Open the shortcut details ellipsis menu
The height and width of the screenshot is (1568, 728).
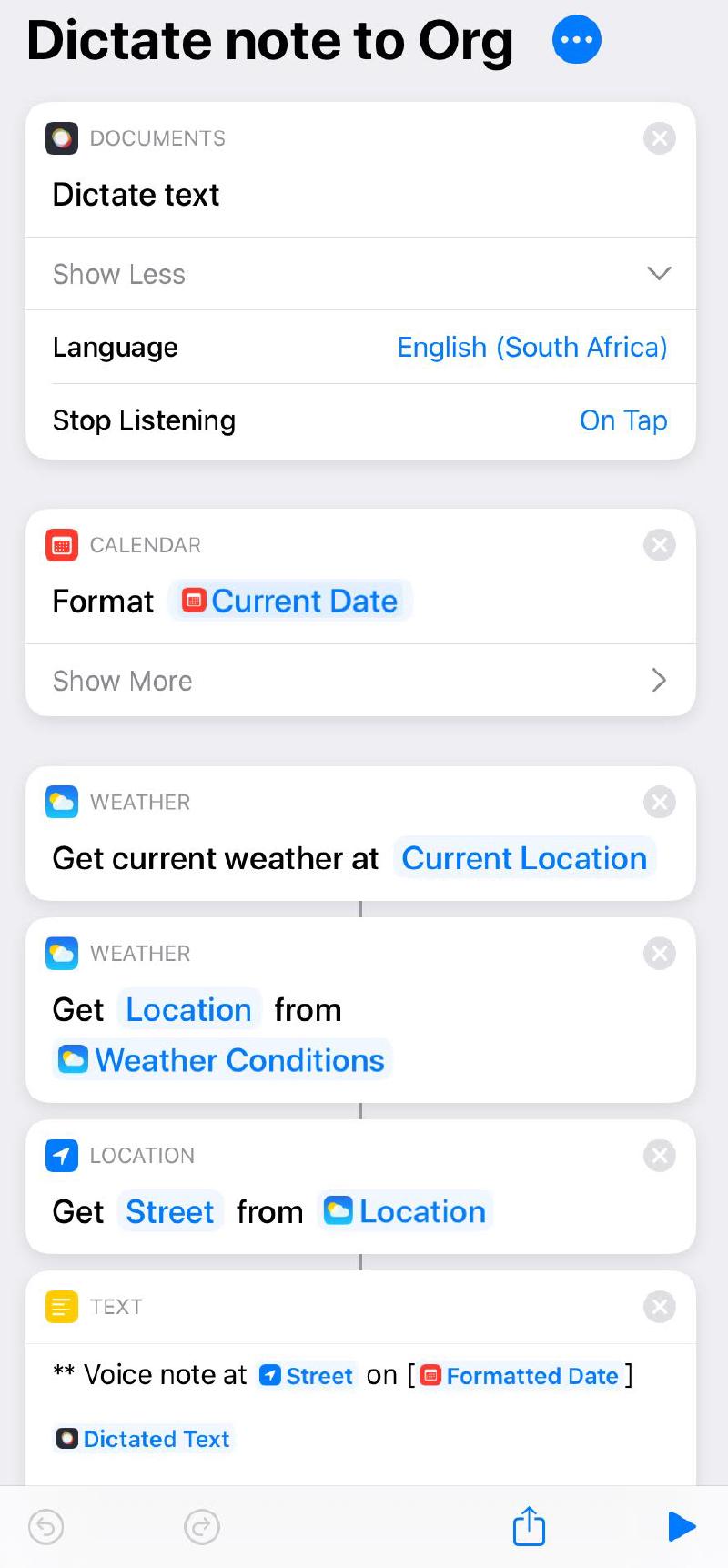pos(577,40)
